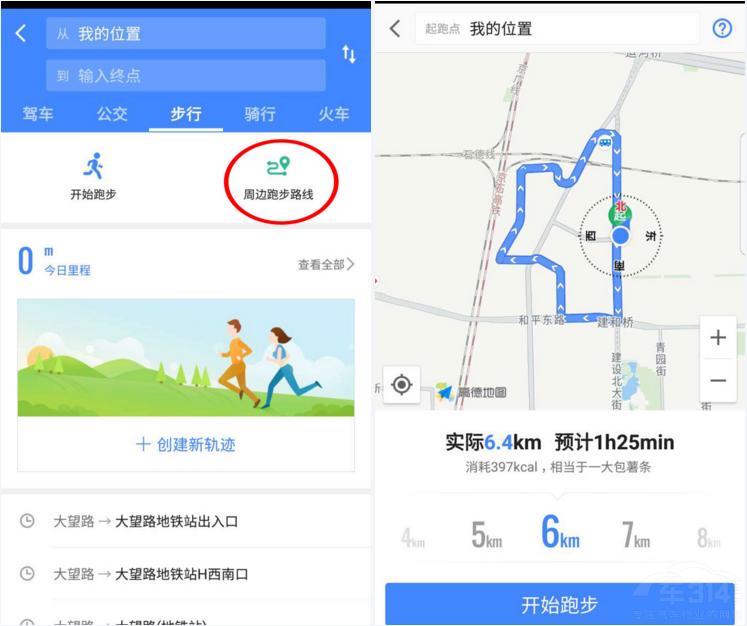The width and height of the screenshot is (747, 626).
Task: Tap the blue 开始跑步 button below distances
Action: [560, 604]
